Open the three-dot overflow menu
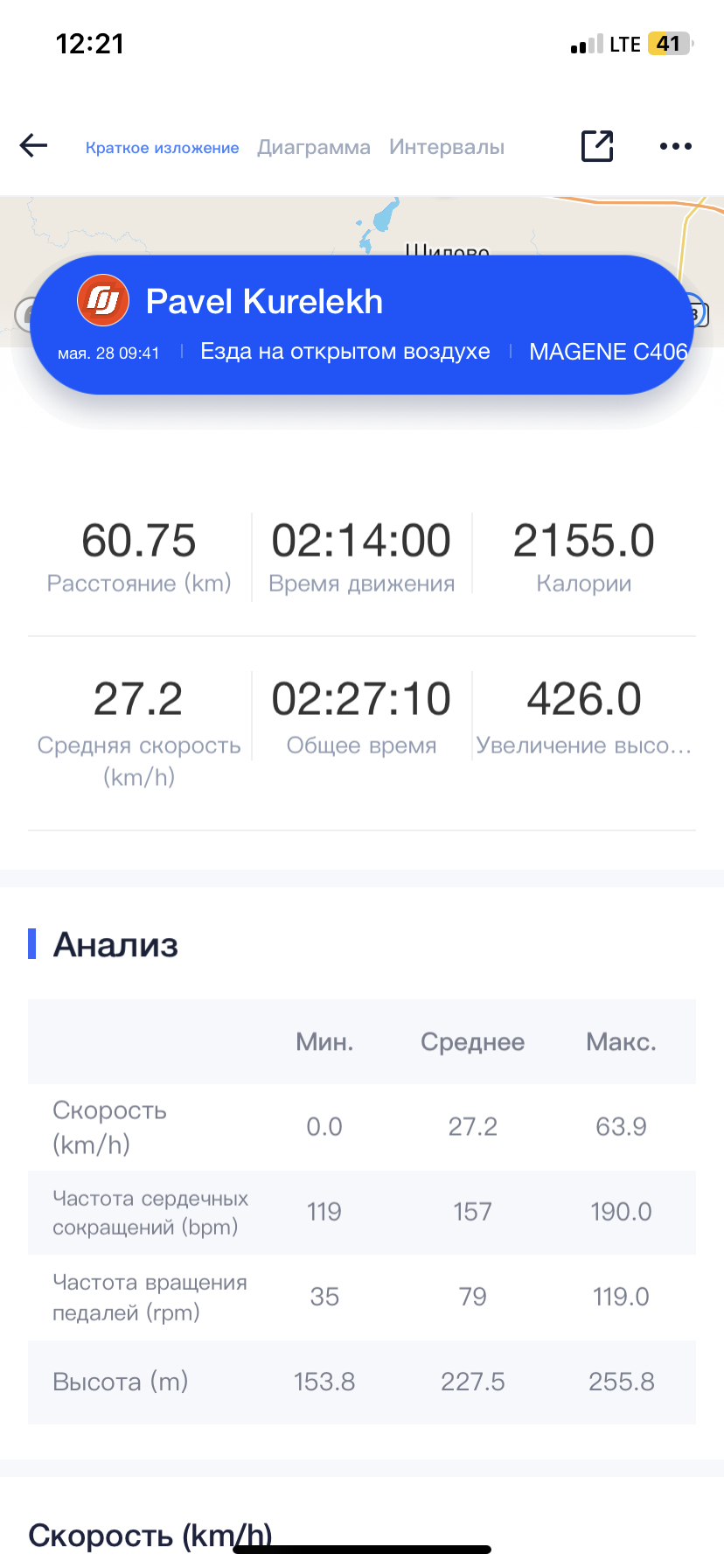 click(x=675, y=146)
